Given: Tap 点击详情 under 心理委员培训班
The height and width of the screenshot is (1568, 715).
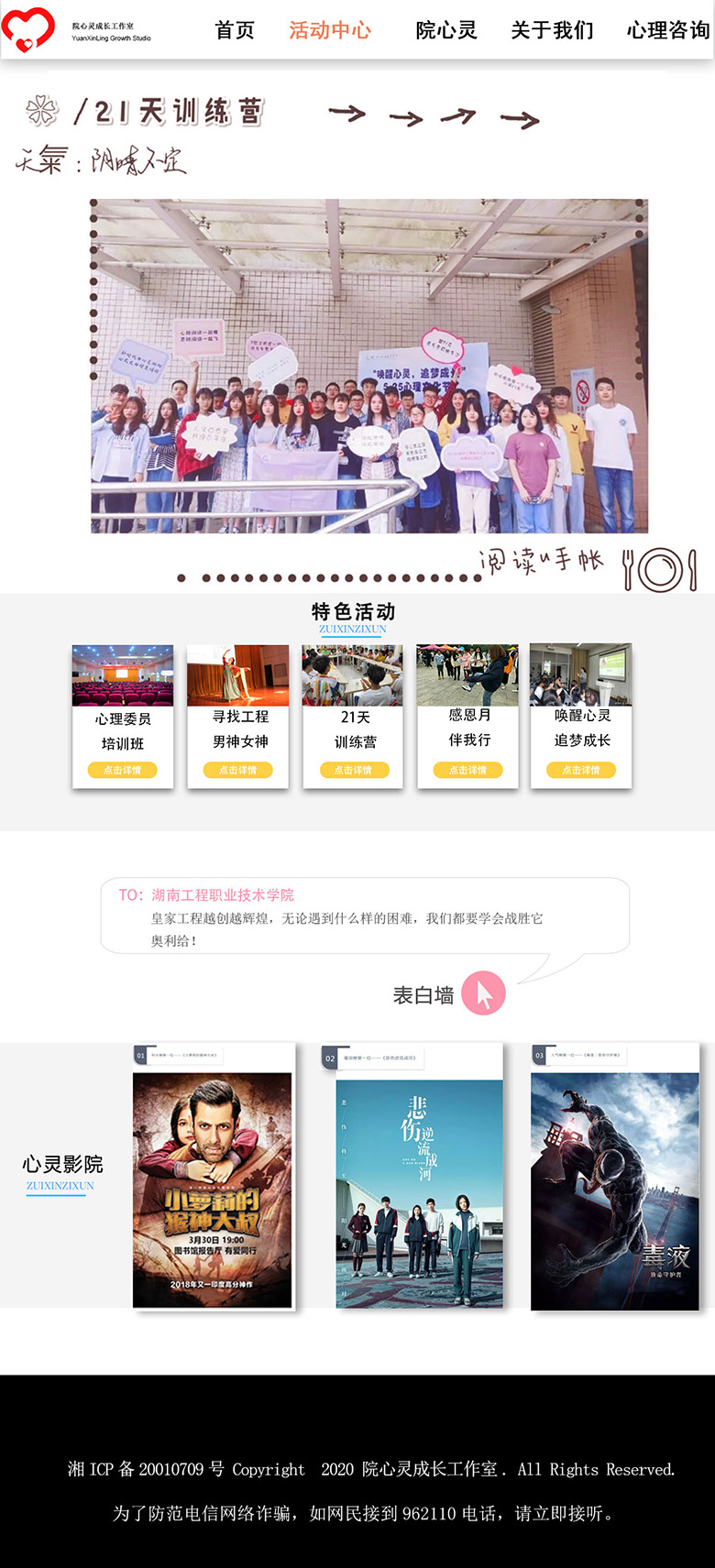Looking at the screenshot, I should click(123, 770).
